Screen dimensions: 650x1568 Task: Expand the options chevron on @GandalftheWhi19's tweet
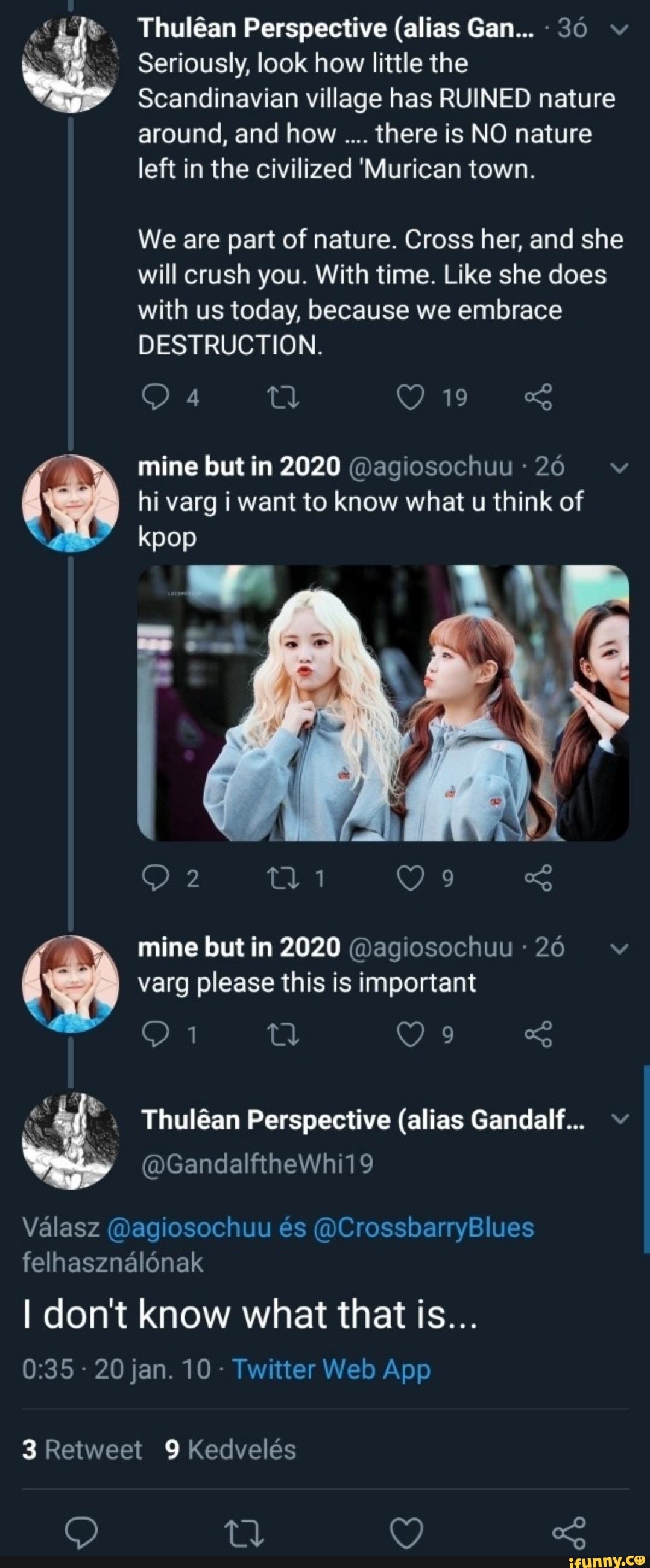pos(619,1119)
